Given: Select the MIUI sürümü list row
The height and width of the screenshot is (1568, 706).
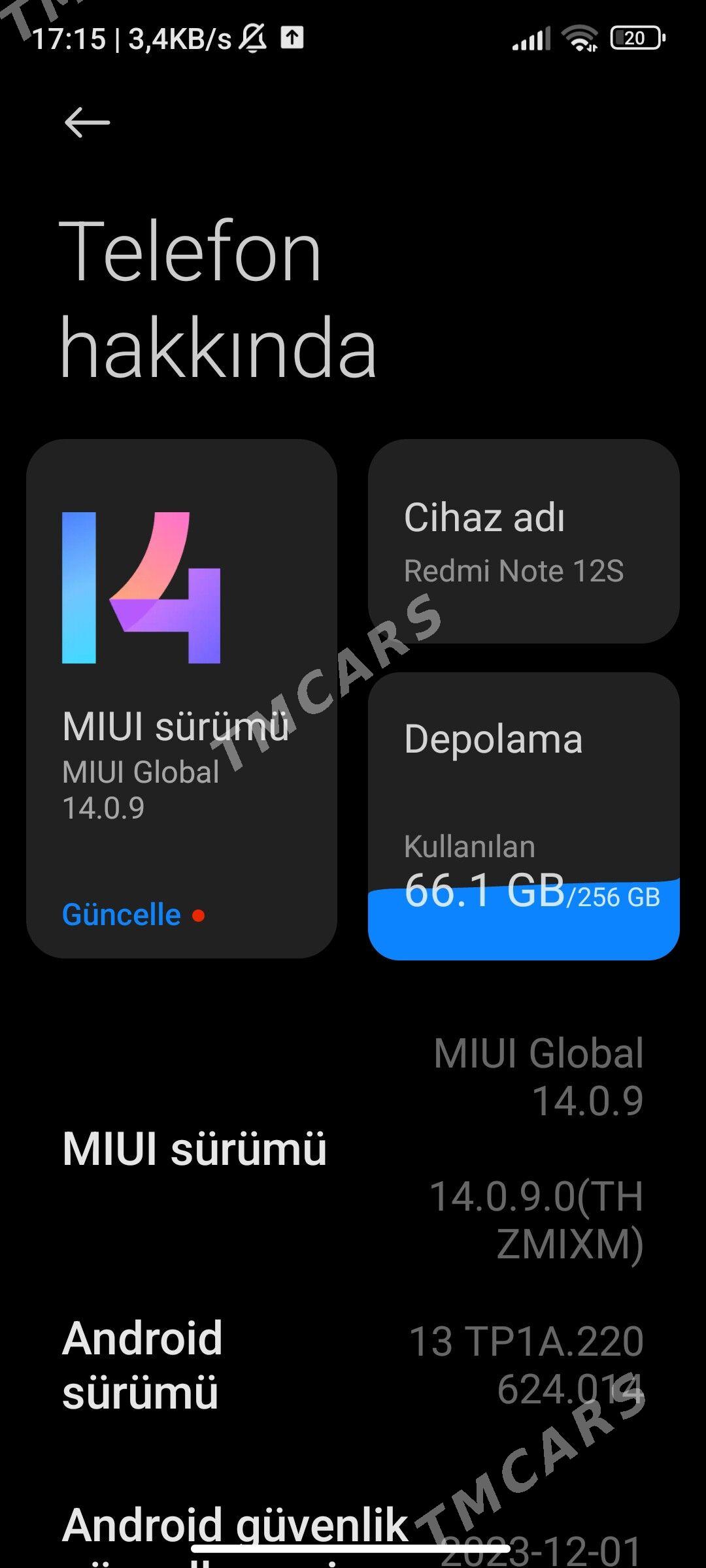Looking at the screenshot, I should (x=353, y=1149).
